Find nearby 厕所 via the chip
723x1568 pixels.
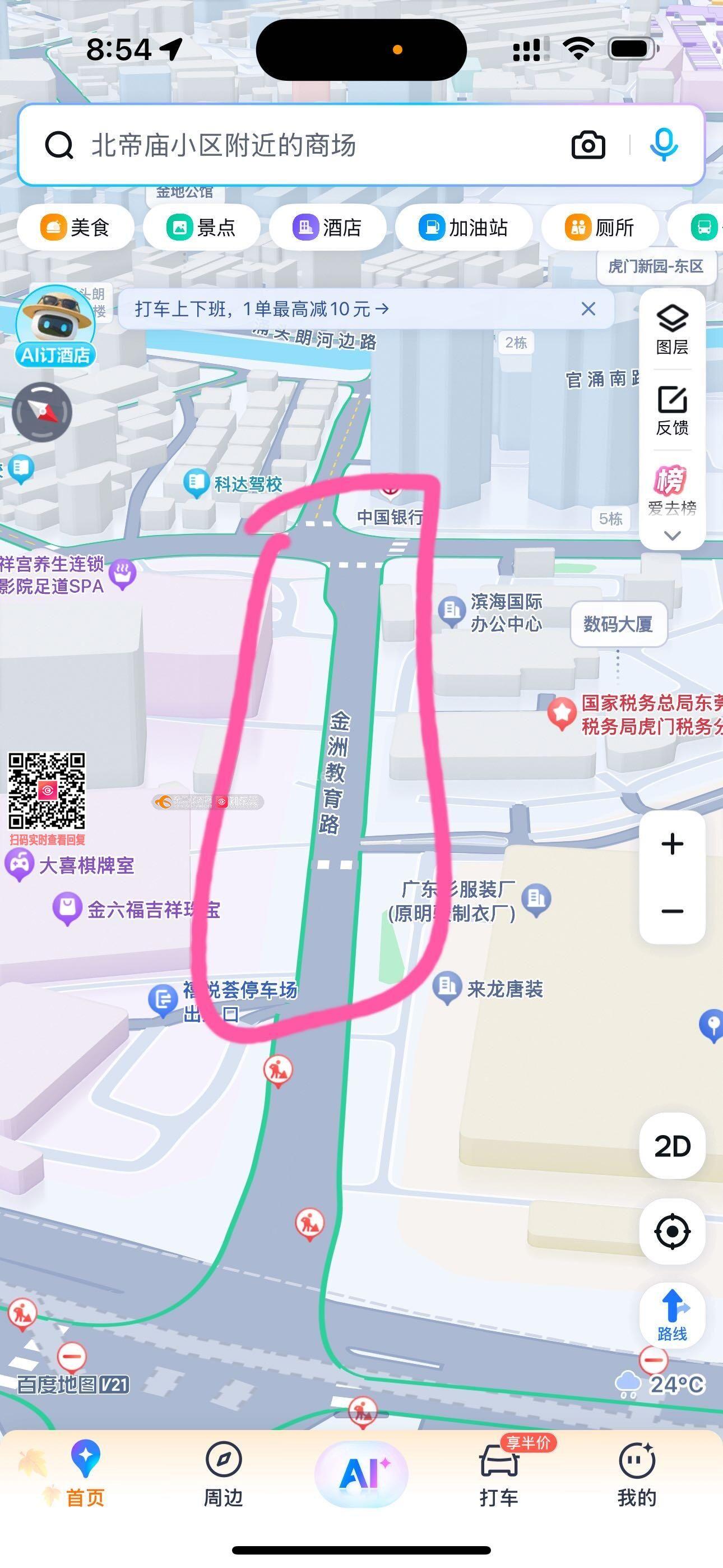600,228
